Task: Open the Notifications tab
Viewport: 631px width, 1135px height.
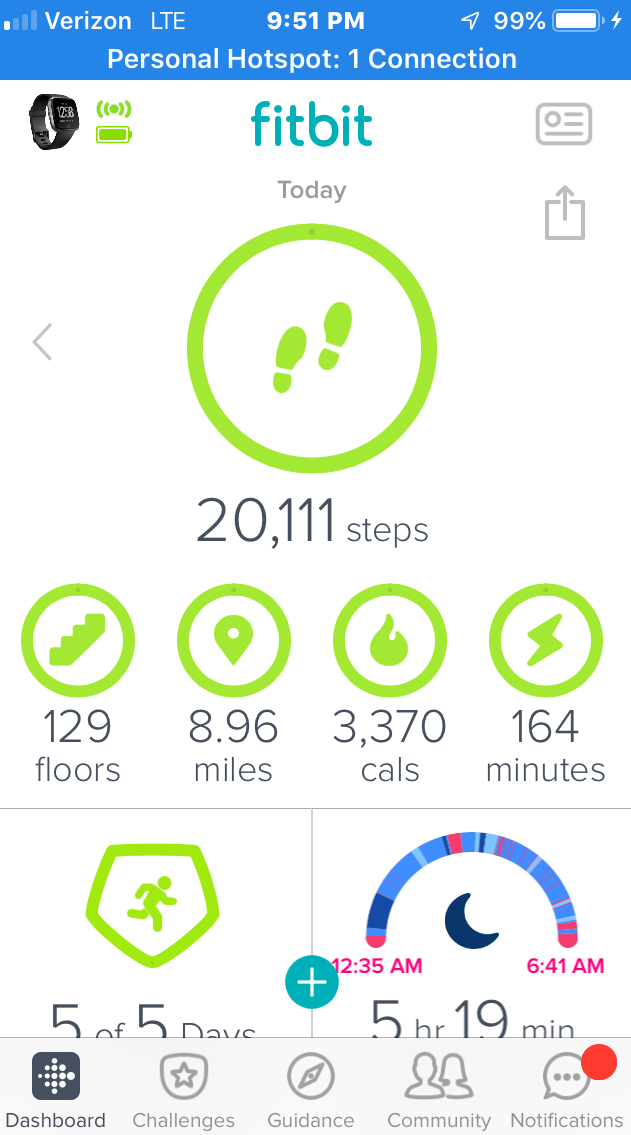Action: point(567,1089)
